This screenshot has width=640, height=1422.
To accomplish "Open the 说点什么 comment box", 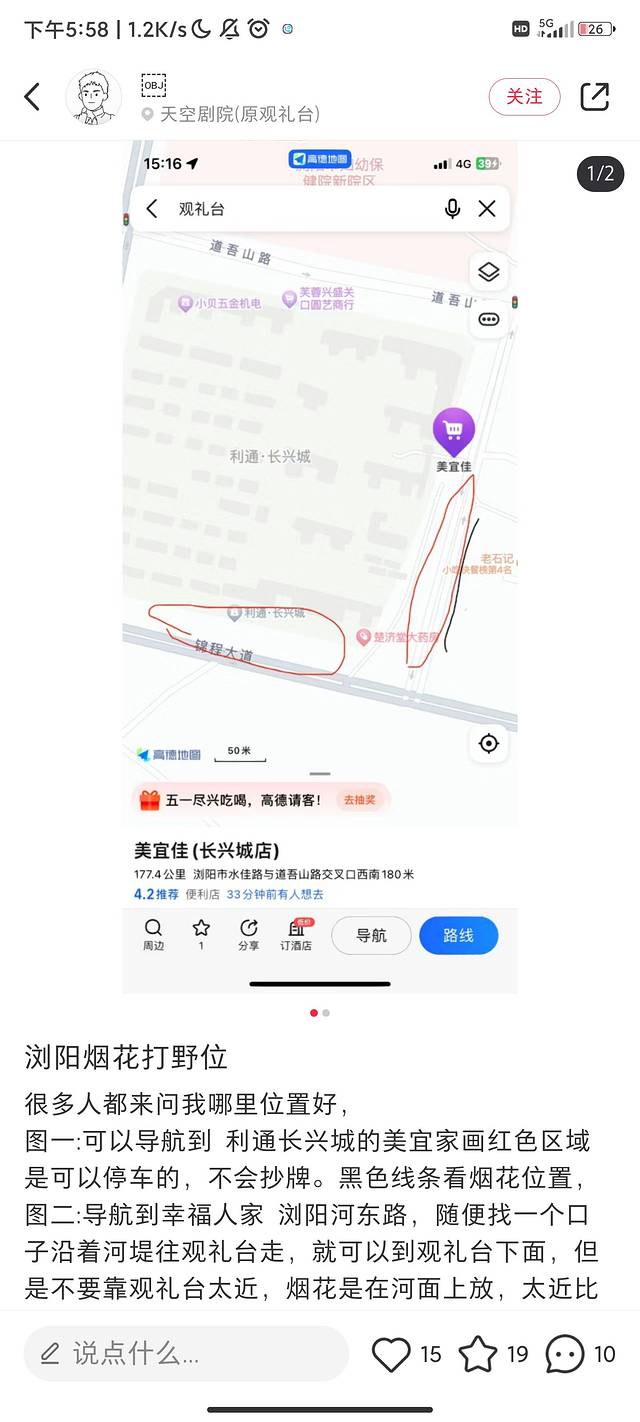I will tap(186, 1354).
